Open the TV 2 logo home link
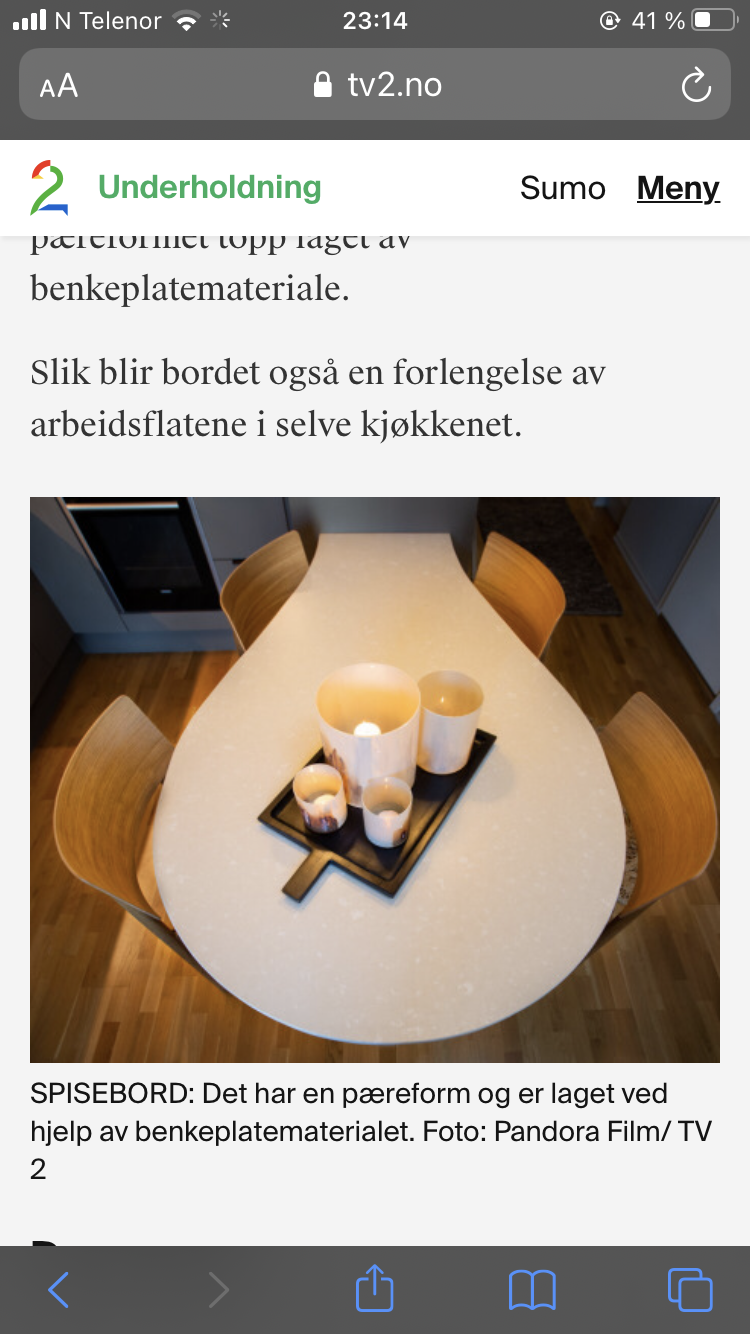The image size is (750, 1334). pos(49,188)
